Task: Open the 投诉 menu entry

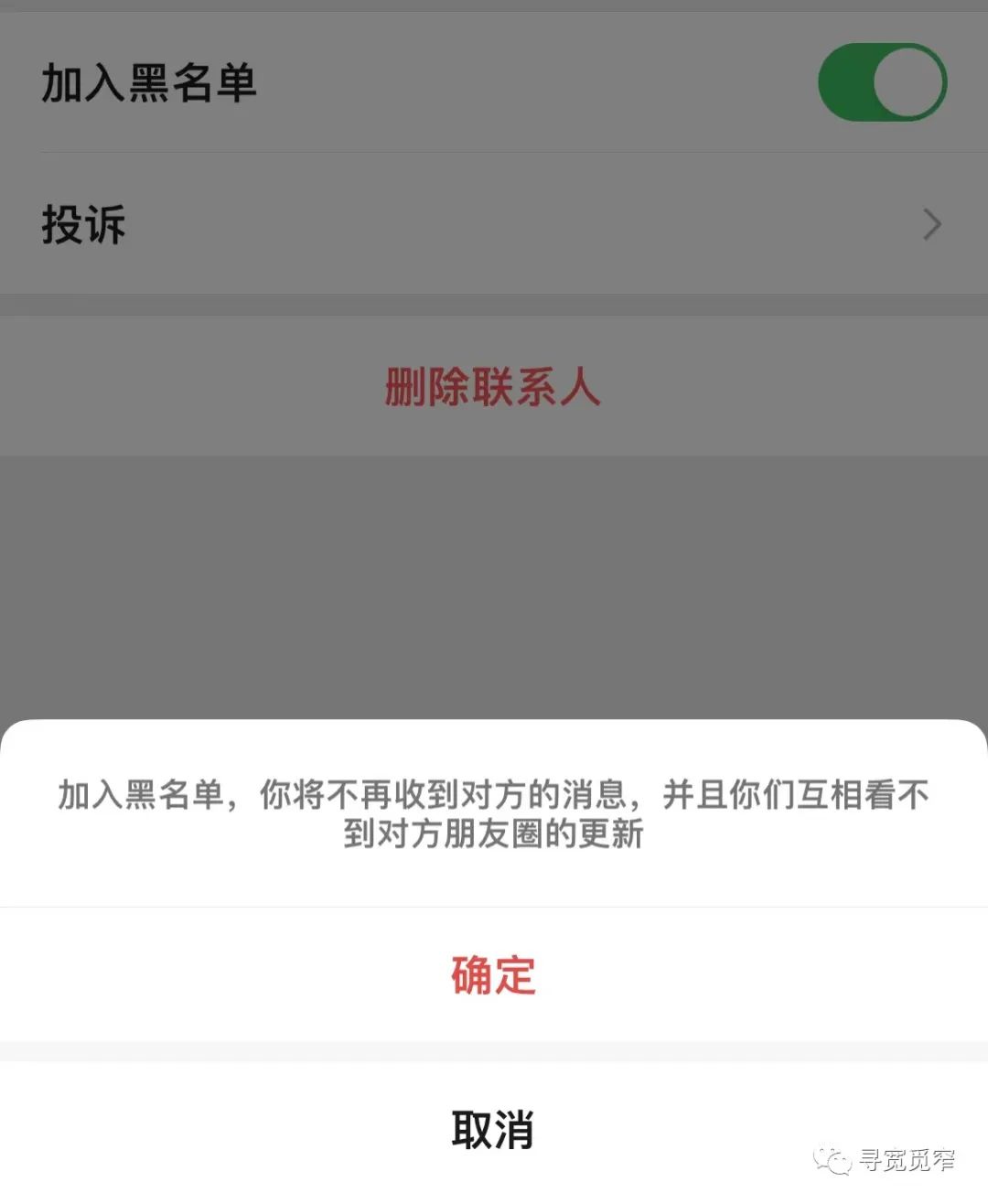Action: pyautogui.click(x=82, y=224)
